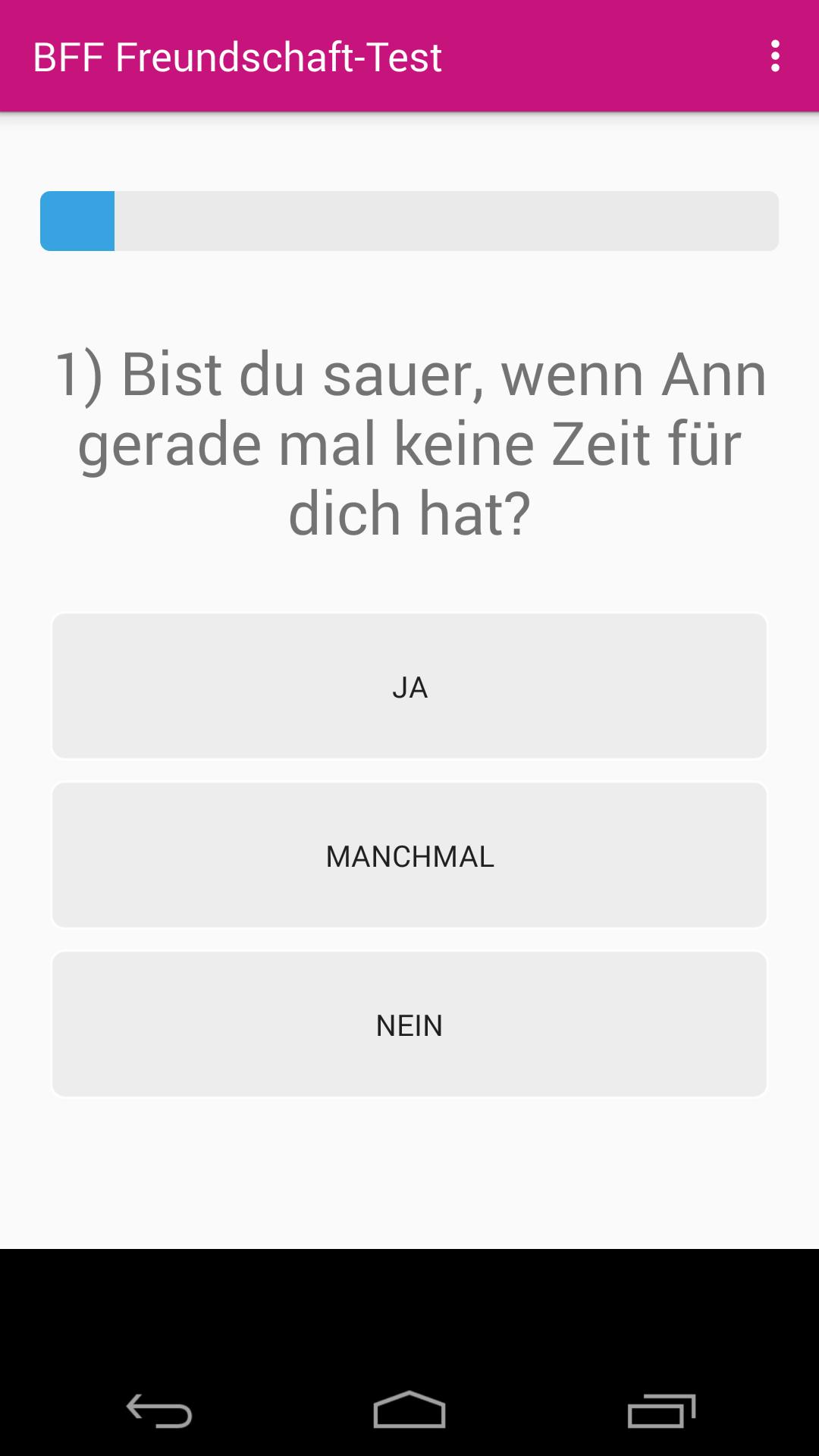819x1456 pixels.
Task: Return to the home screen
Action: [409, 1410]
